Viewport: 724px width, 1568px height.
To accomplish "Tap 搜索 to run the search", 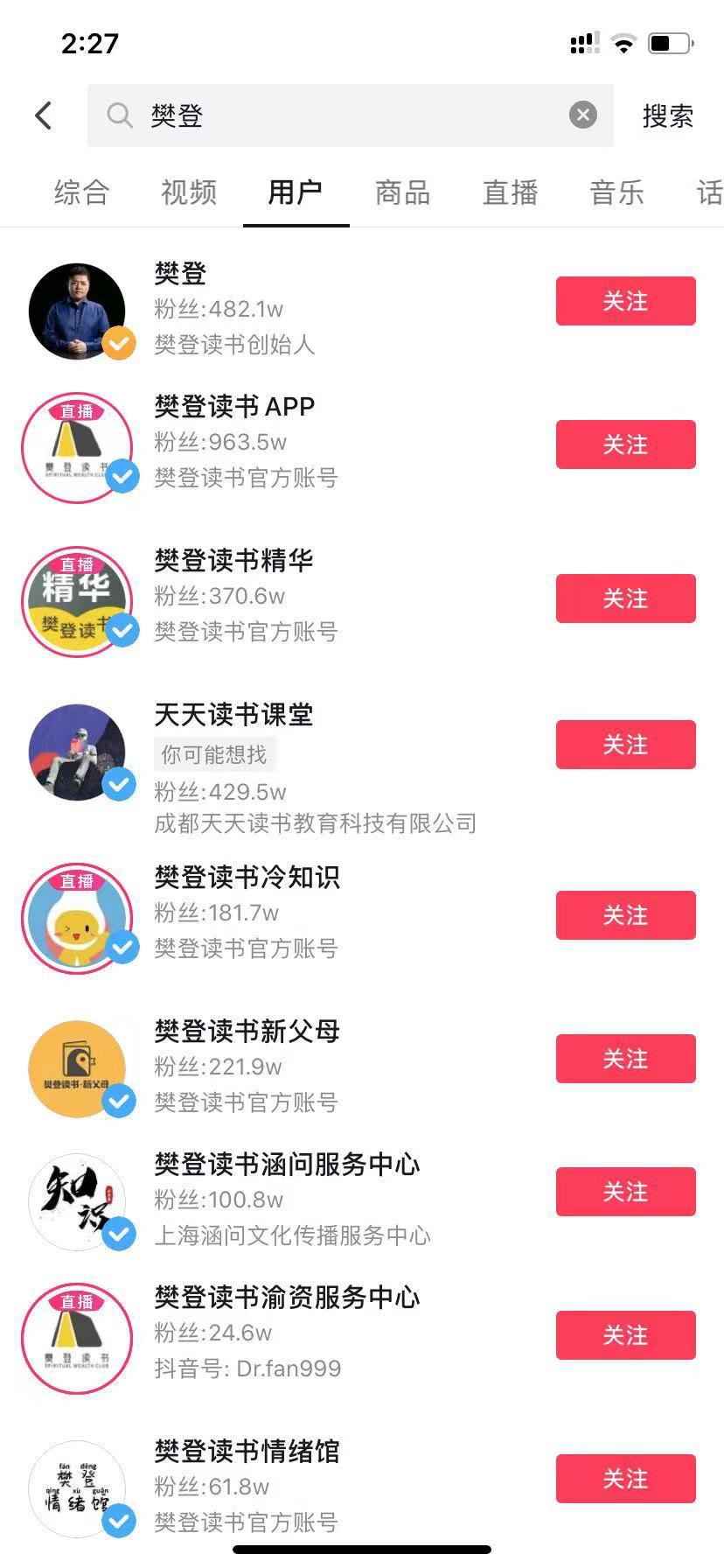I will [668, 116].
